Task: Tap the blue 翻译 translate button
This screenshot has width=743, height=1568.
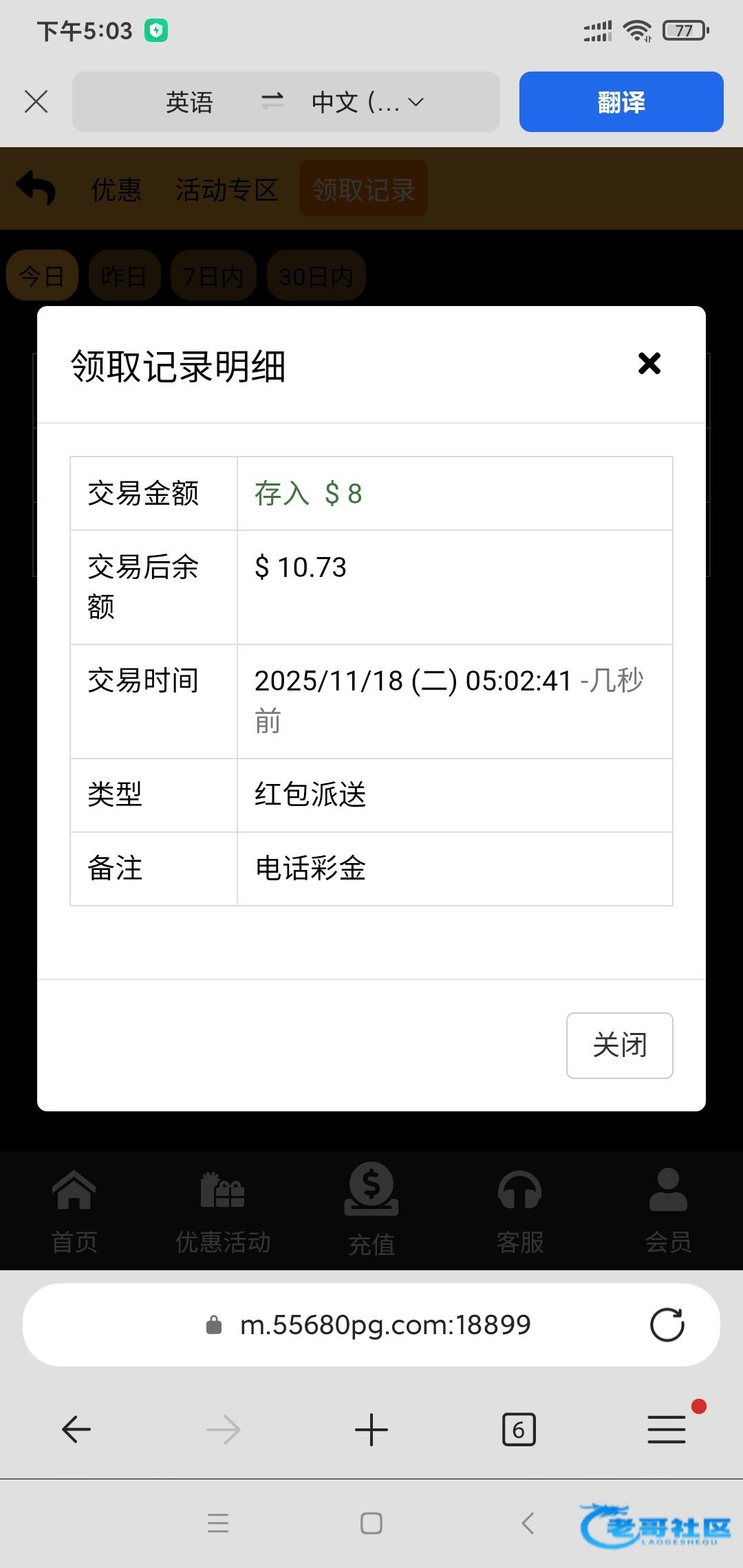Action: (621, 102)
